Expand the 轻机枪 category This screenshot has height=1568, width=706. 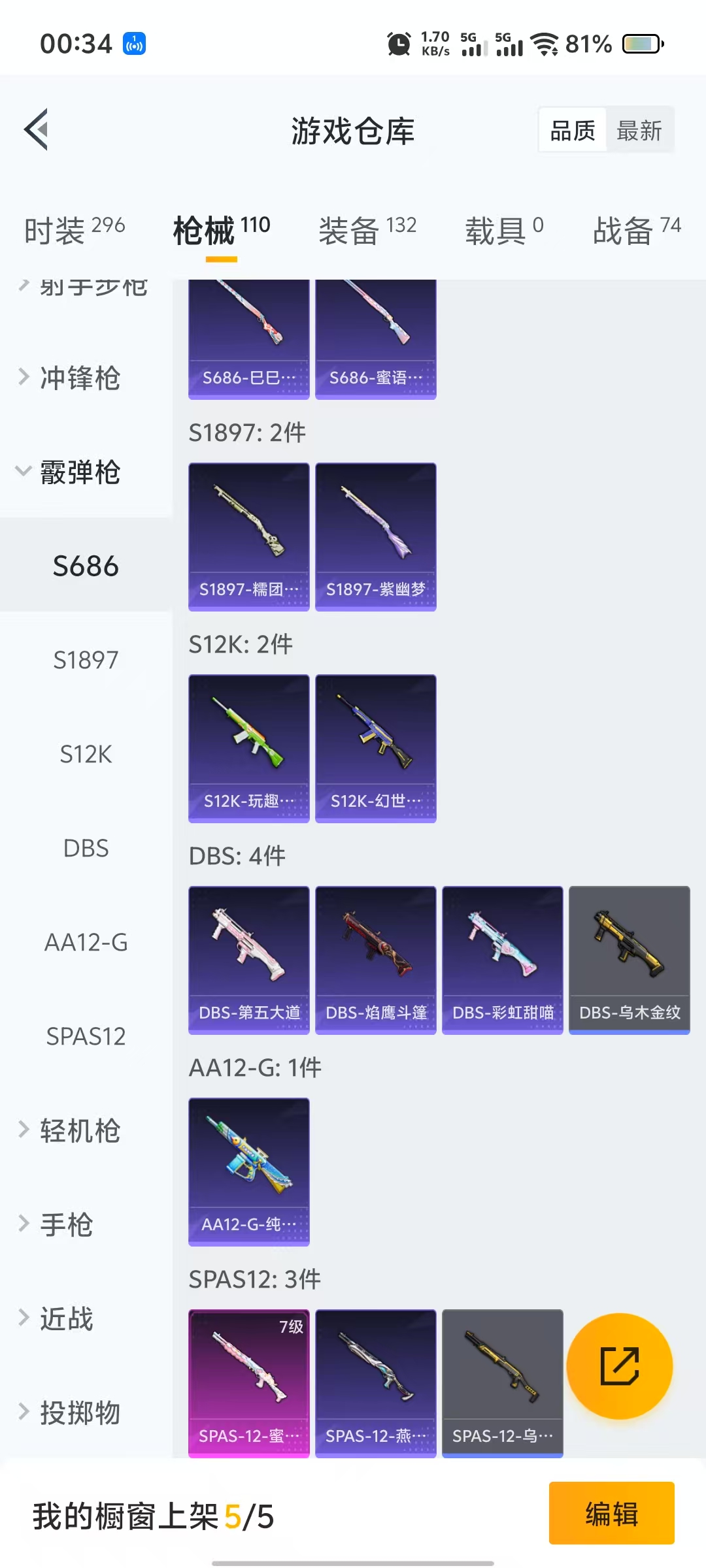point(80,1130)
